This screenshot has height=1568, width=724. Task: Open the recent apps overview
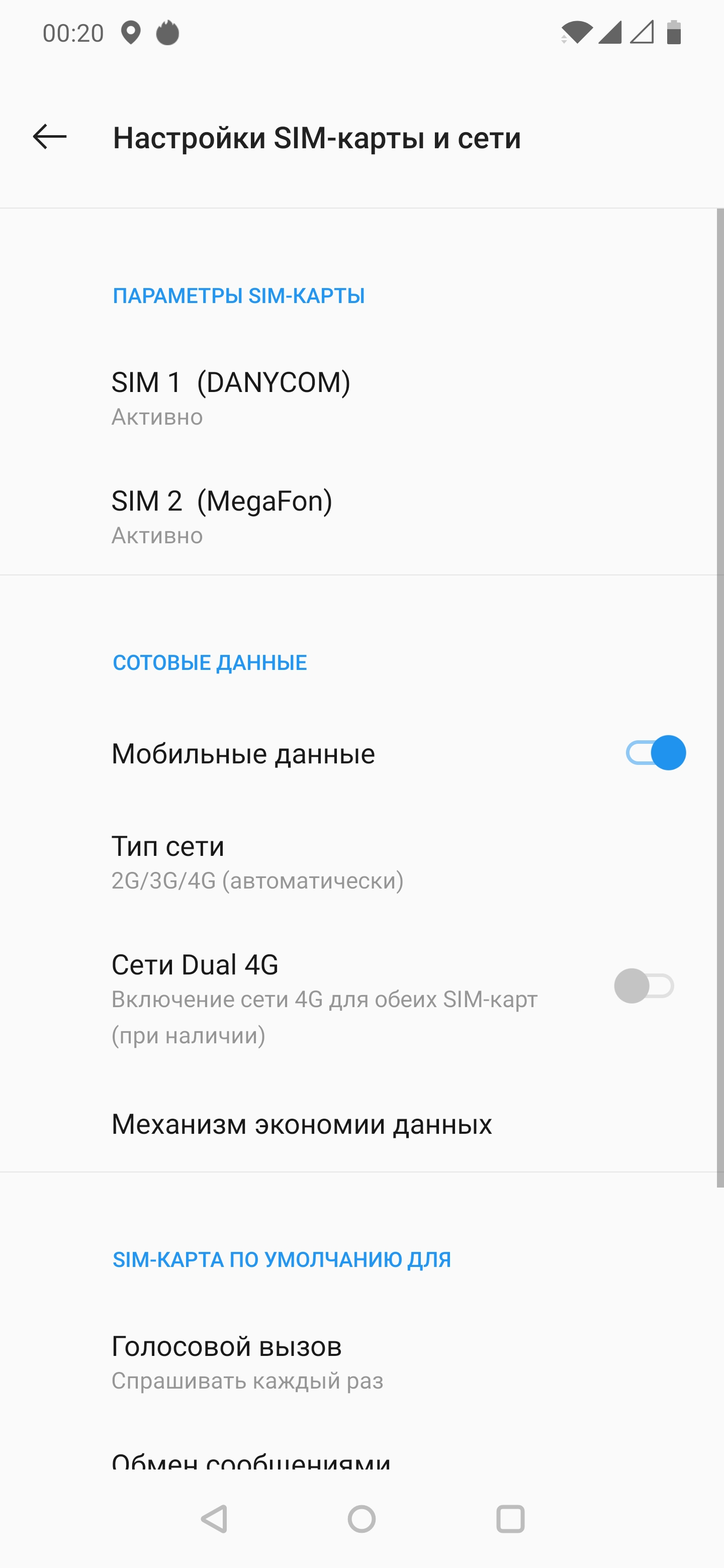[510, 1519]
